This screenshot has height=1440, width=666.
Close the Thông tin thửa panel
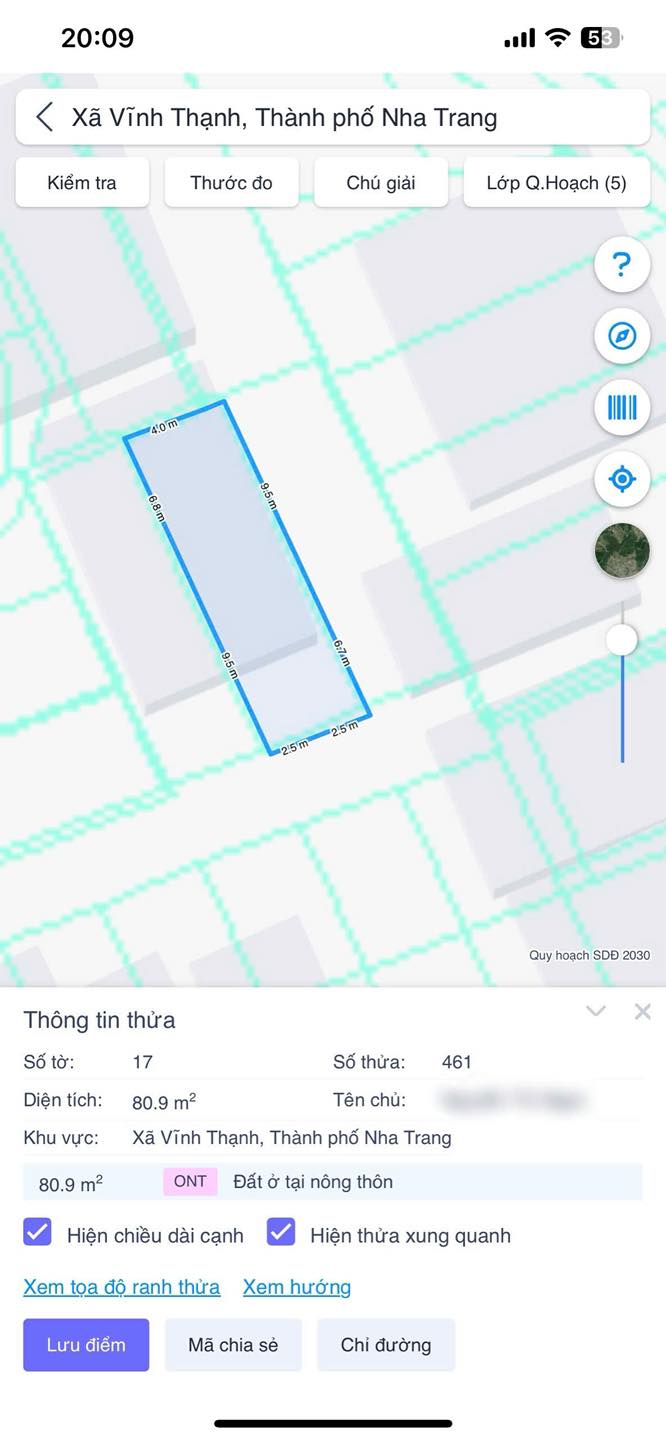pyautogui.click(x=643, y=1011)
